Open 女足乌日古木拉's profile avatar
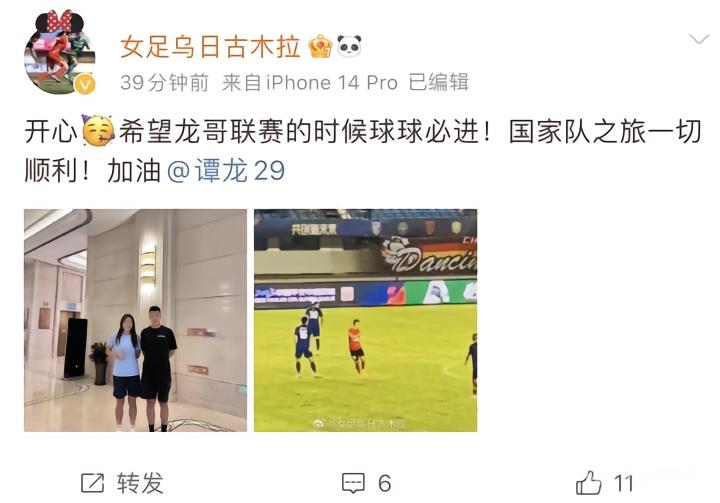 59,56
